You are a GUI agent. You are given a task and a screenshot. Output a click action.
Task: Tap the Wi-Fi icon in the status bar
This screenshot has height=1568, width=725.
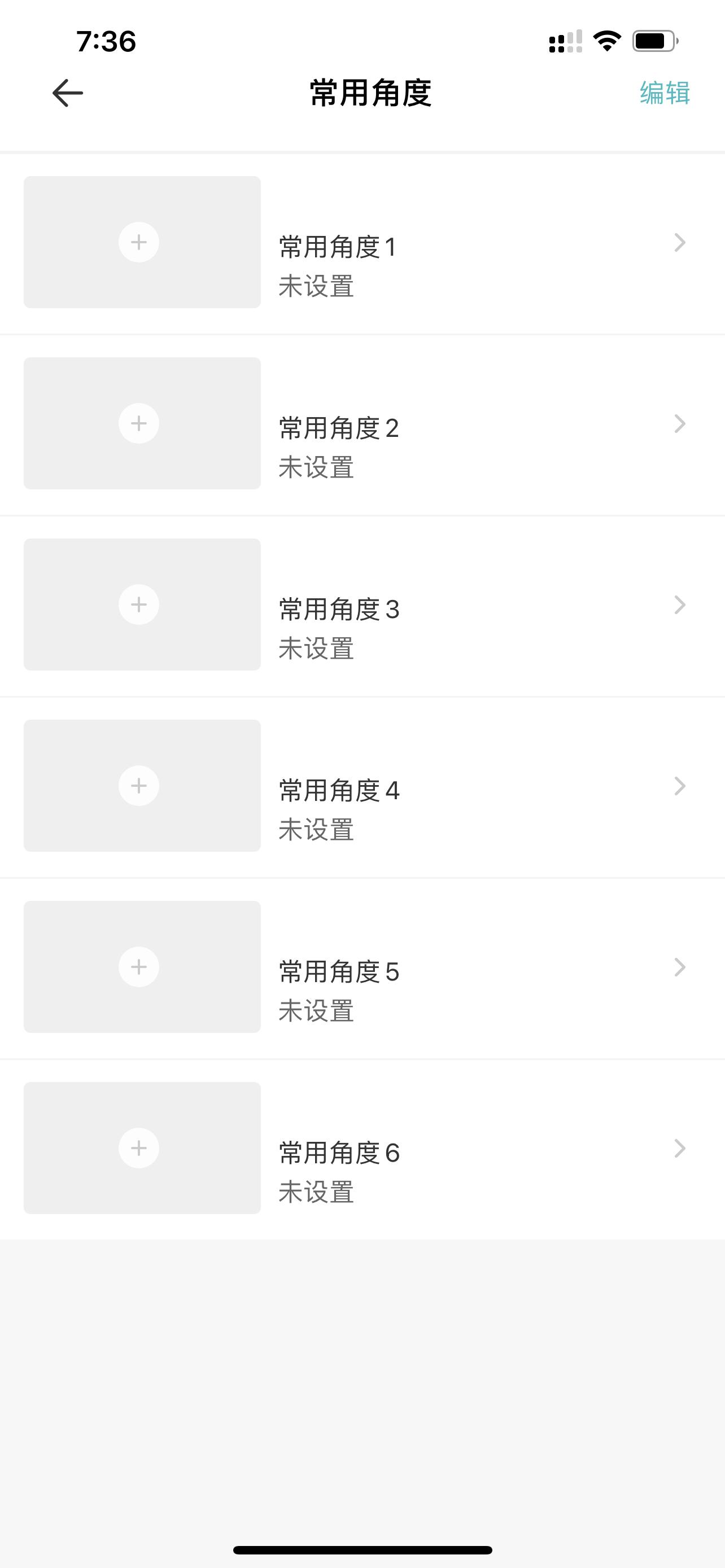coord(606,40)
